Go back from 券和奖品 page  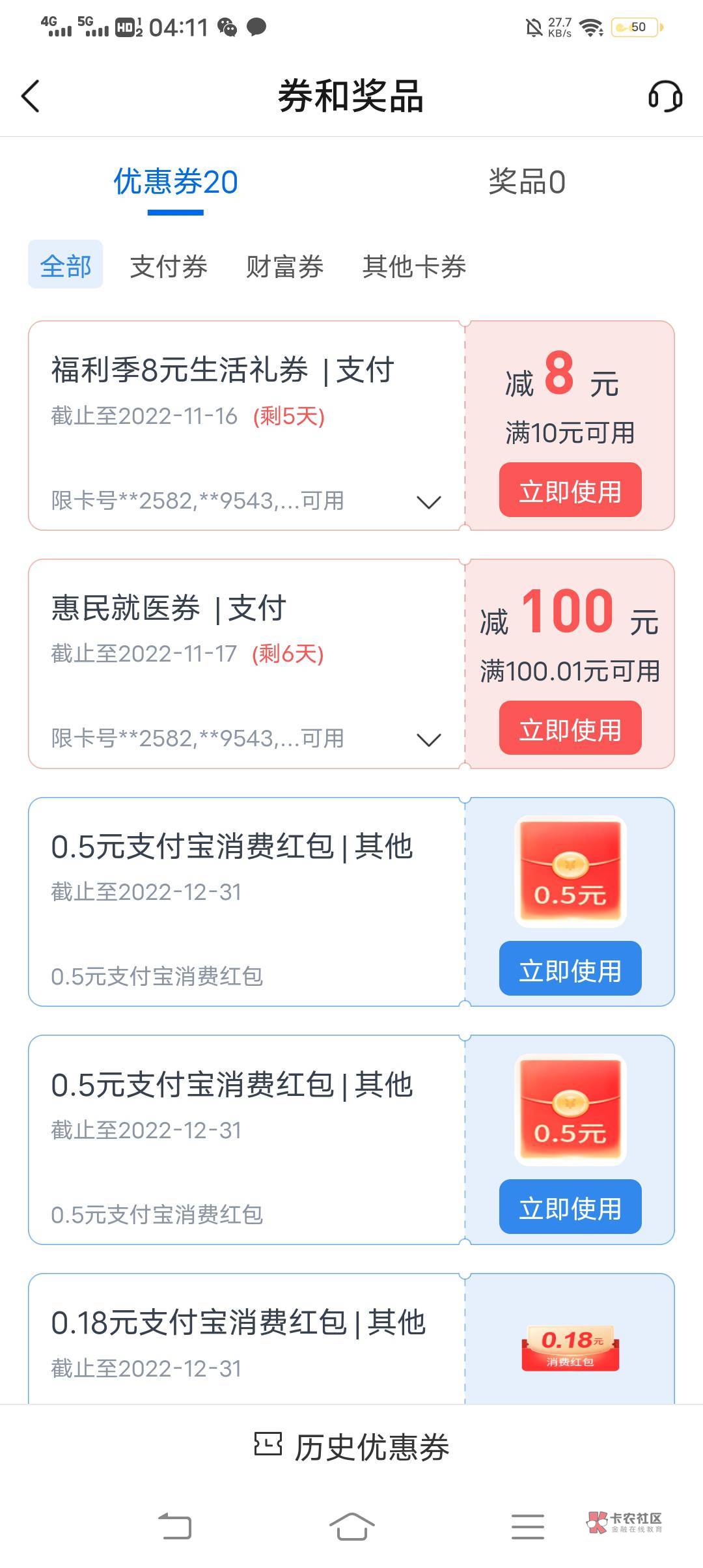coord(31,96)
